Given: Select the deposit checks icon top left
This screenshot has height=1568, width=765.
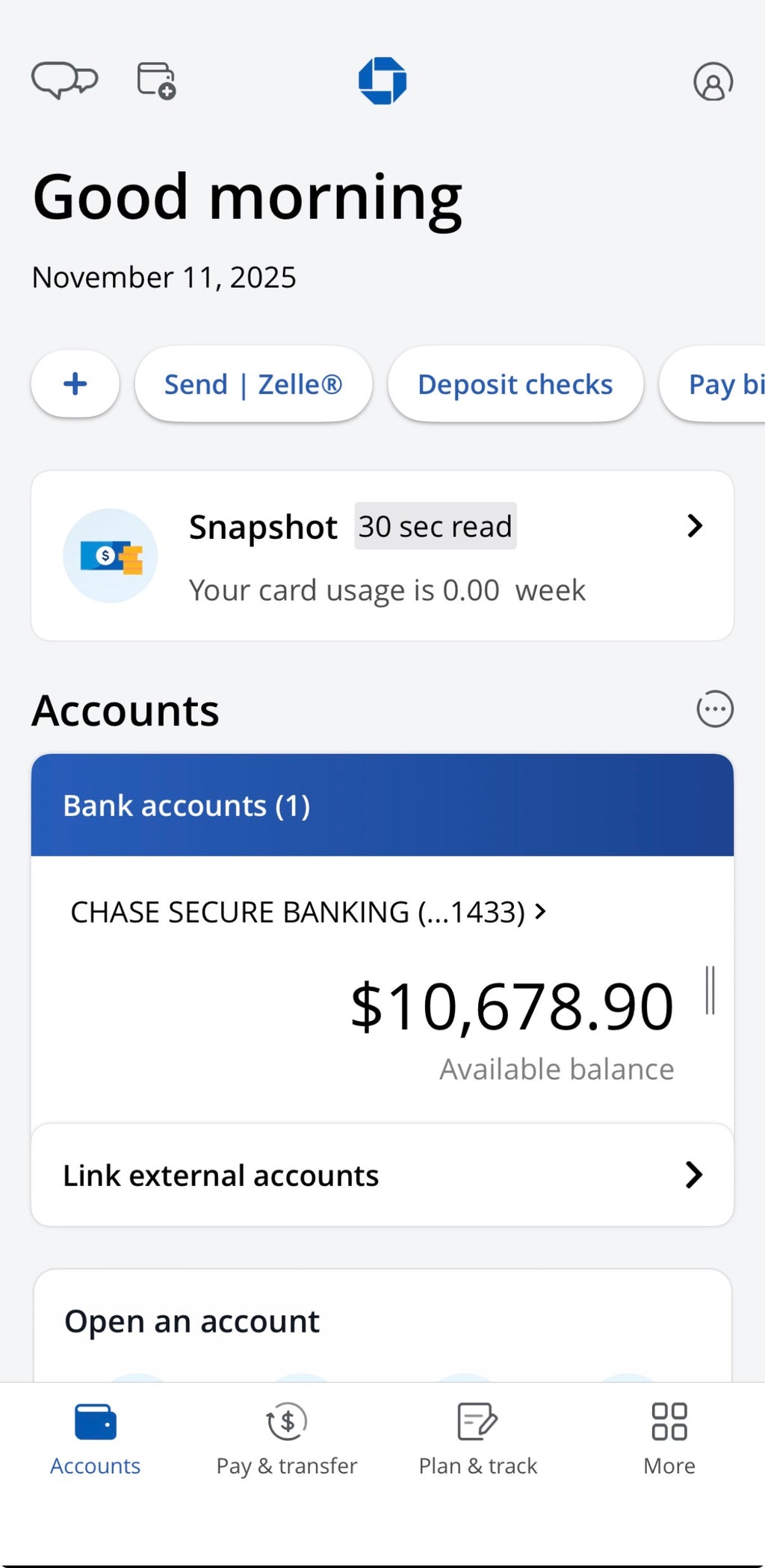Looking at the screenshot, I should point(155,81).
